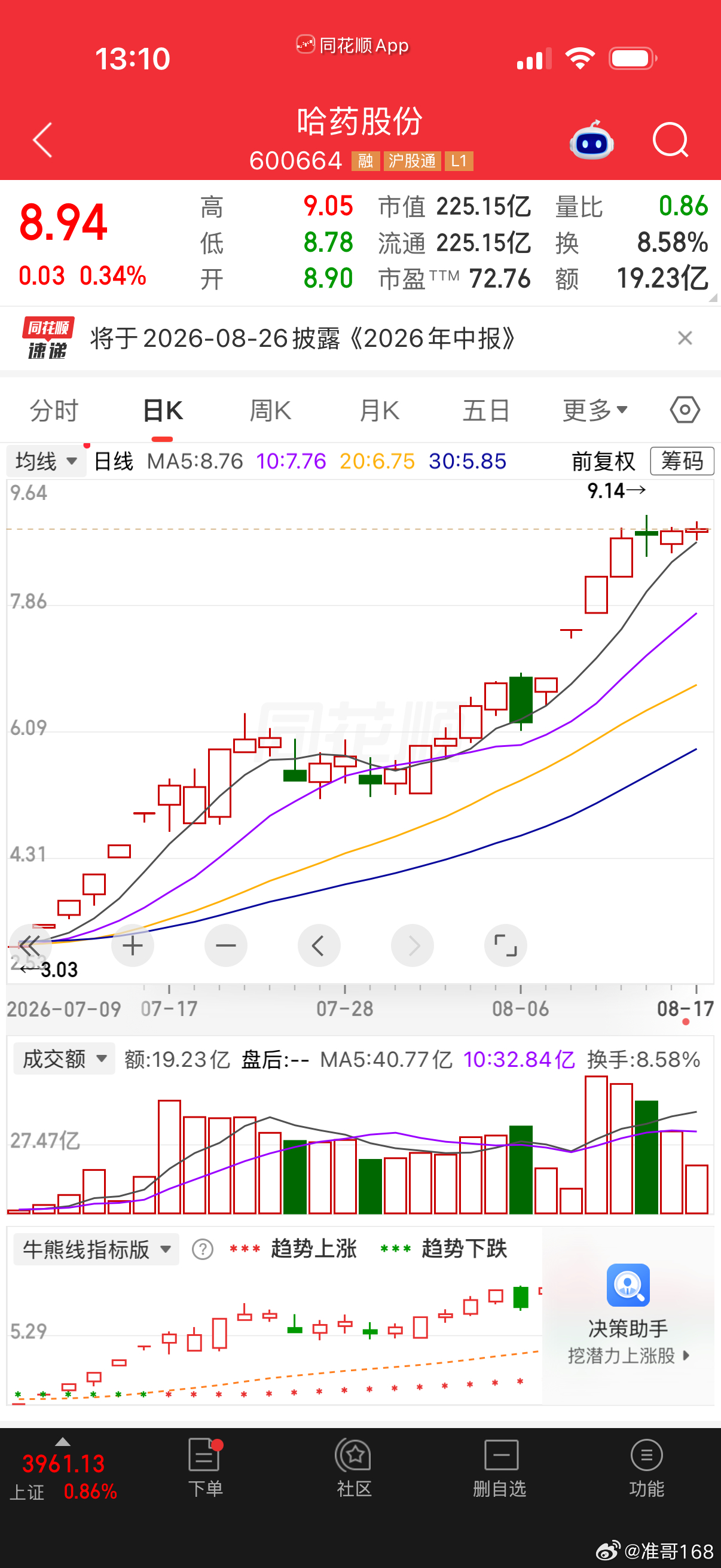Zoom in the K-line chart with plus
The width and height of the screenshot is (721, 1568).
pyautogui.click(x=133, y=945)
